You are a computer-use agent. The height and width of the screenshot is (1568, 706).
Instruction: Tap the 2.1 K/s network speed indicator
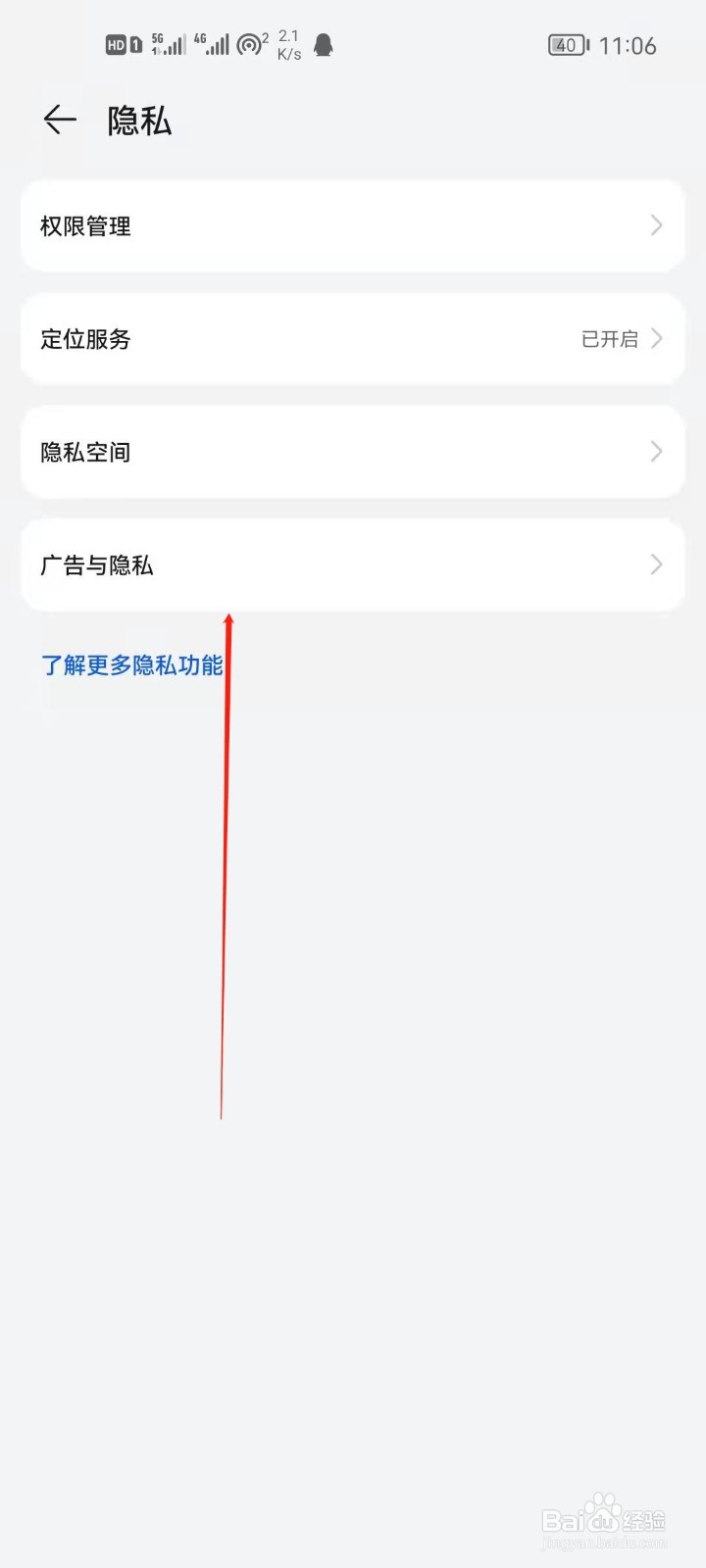[x=288, y=44]
